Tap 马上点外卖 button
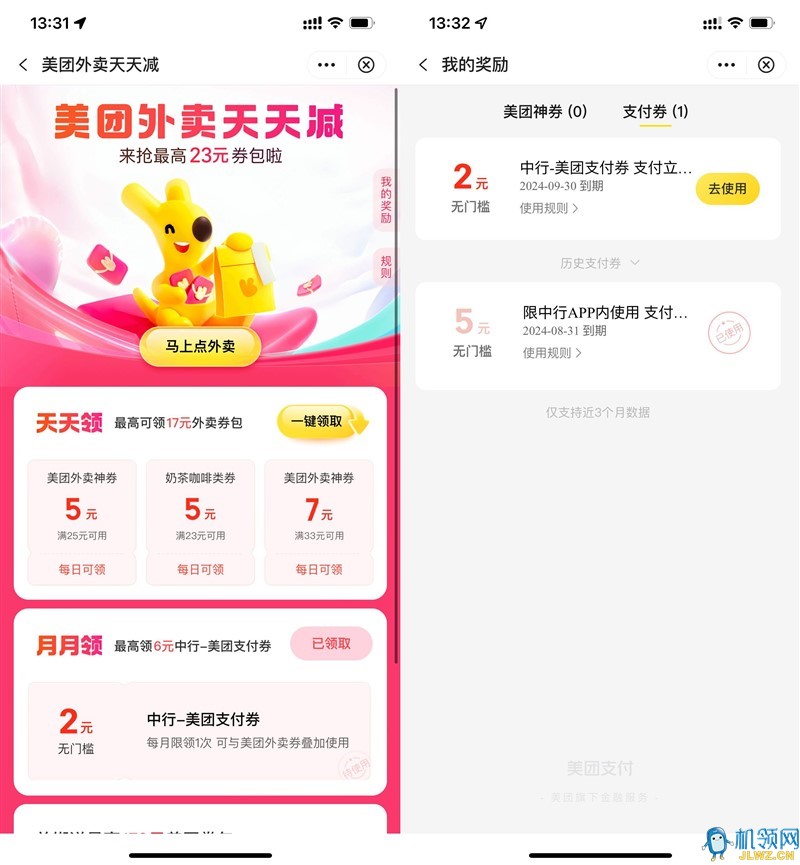800x865 pixels. click(x=199, y=346)
